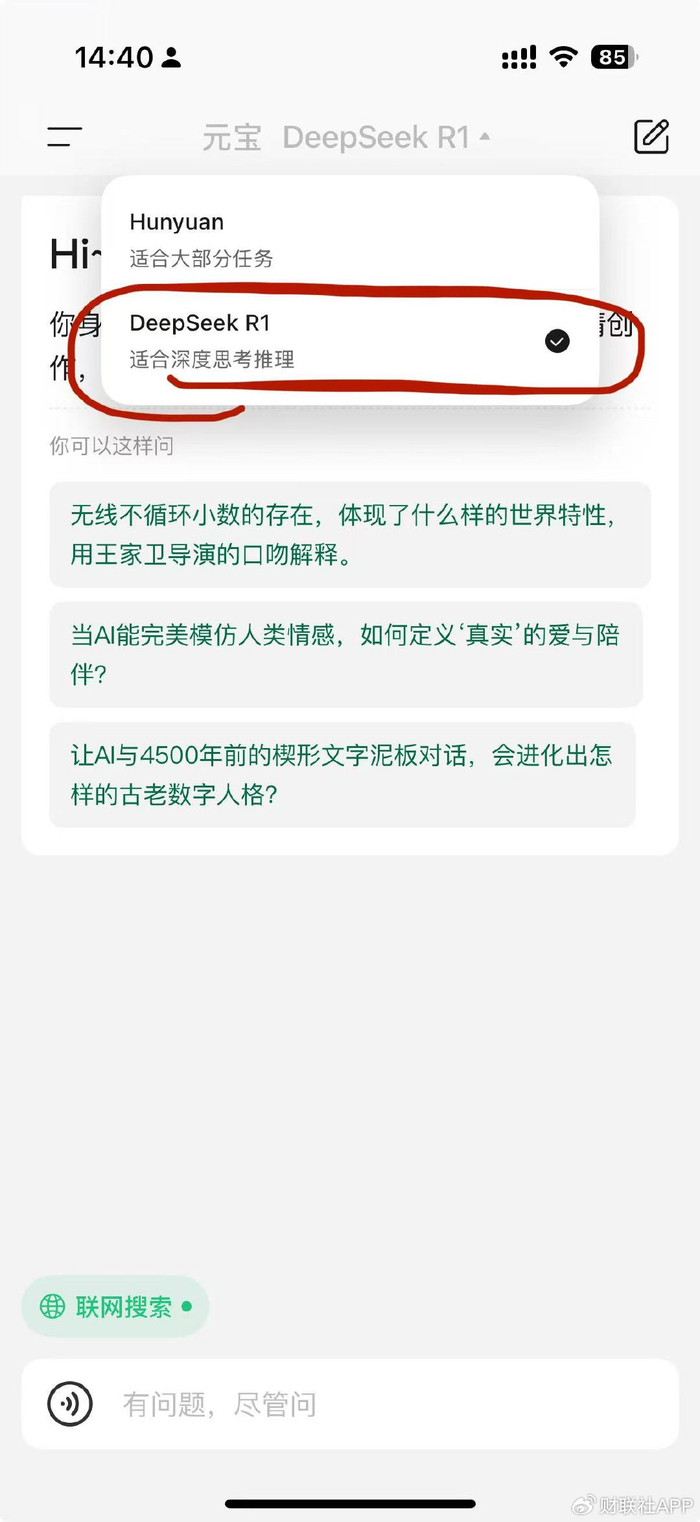Start a new chat with the compose icon
The width and height of the screenshot is (700, 1522).
[x=651, y=137]
